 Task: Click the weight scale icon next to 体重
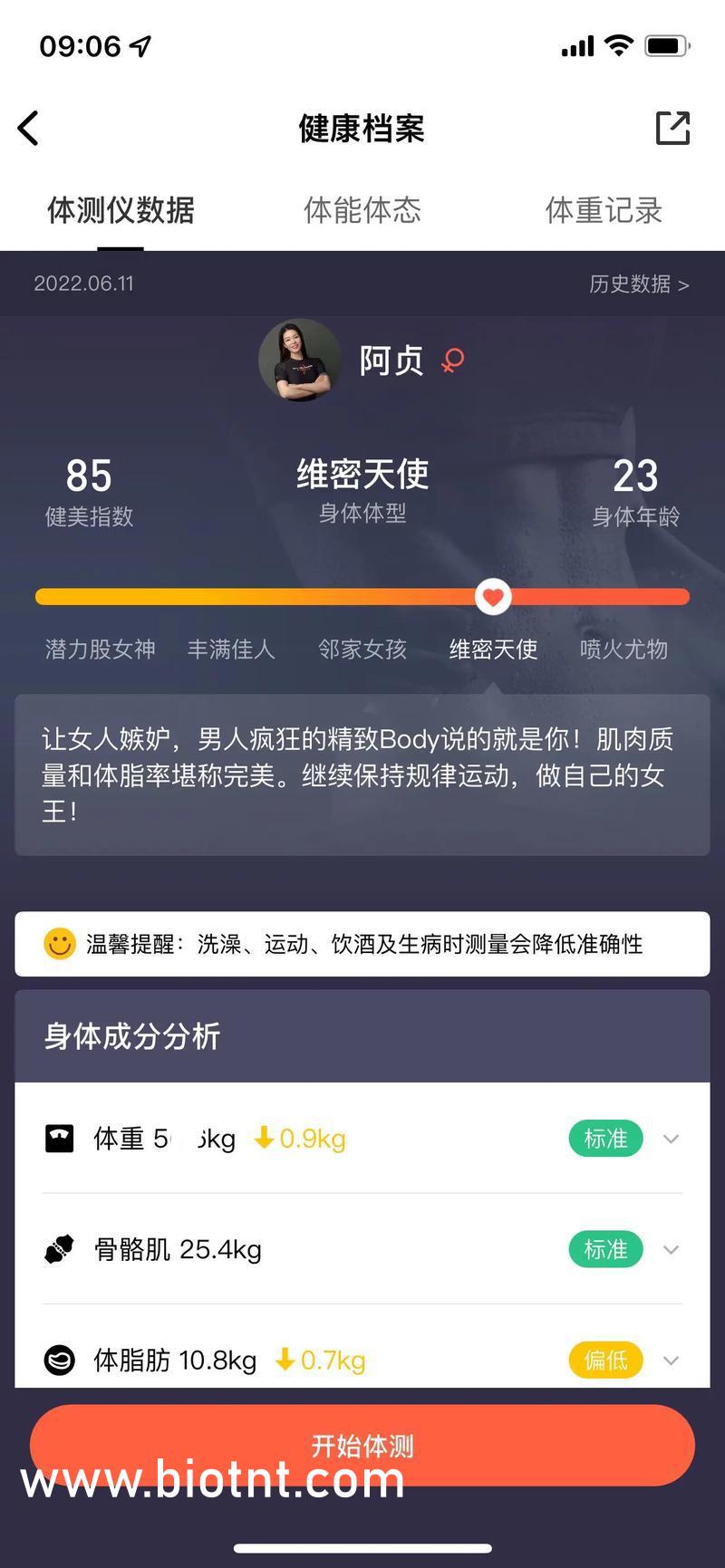coord(58,1139)
